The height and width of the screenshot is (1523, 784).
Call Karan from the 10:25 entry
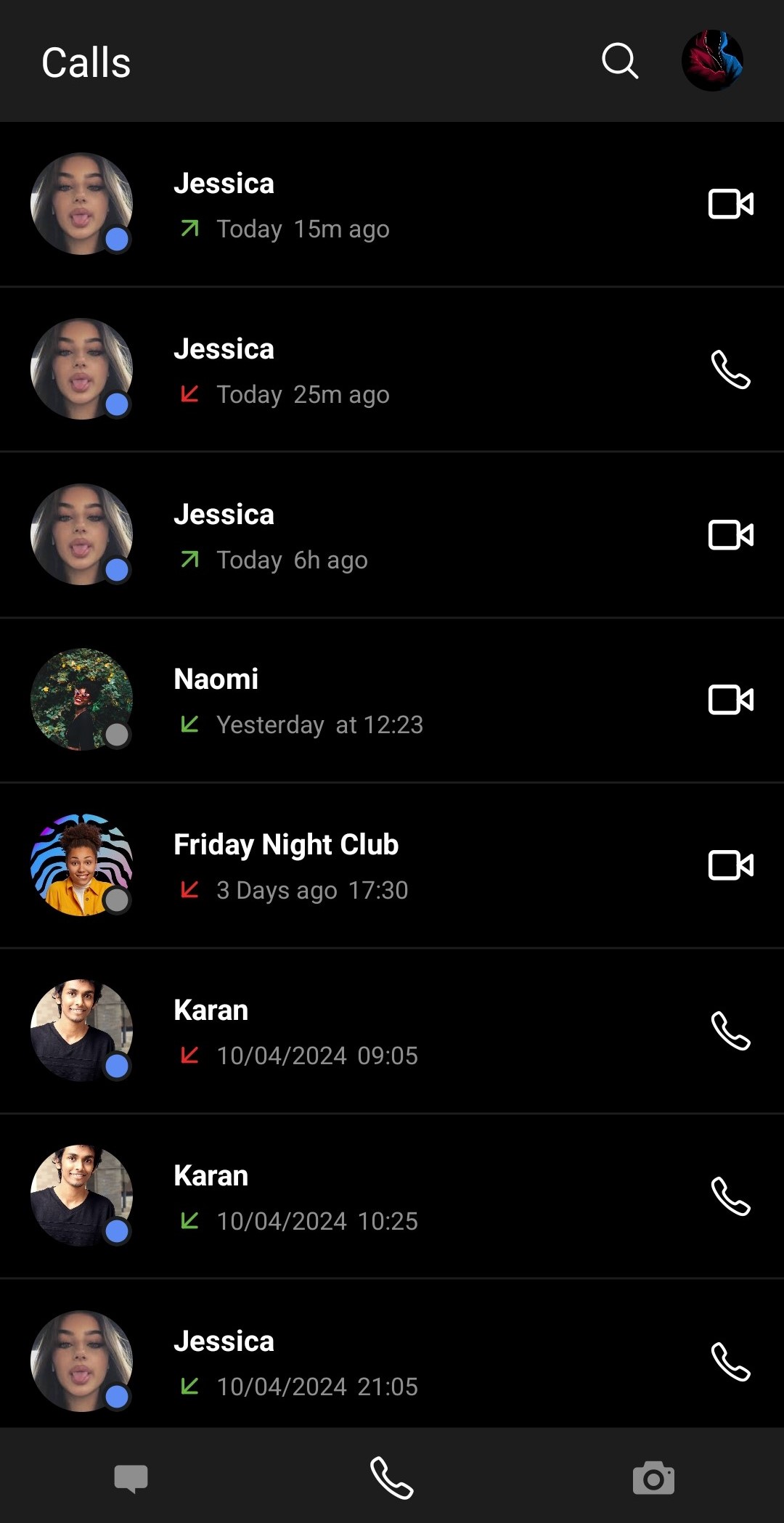[x=730, y=1196]
